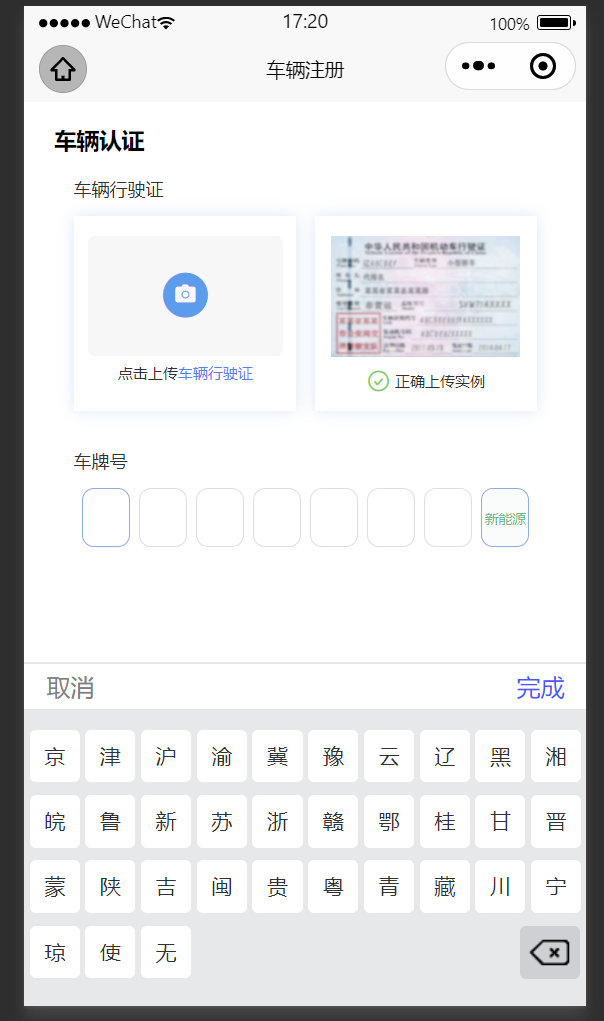Hit the keyboard backspace key
Image resolution: width=604 pixels, height=1021 pixels.
(x=550, y=953)
